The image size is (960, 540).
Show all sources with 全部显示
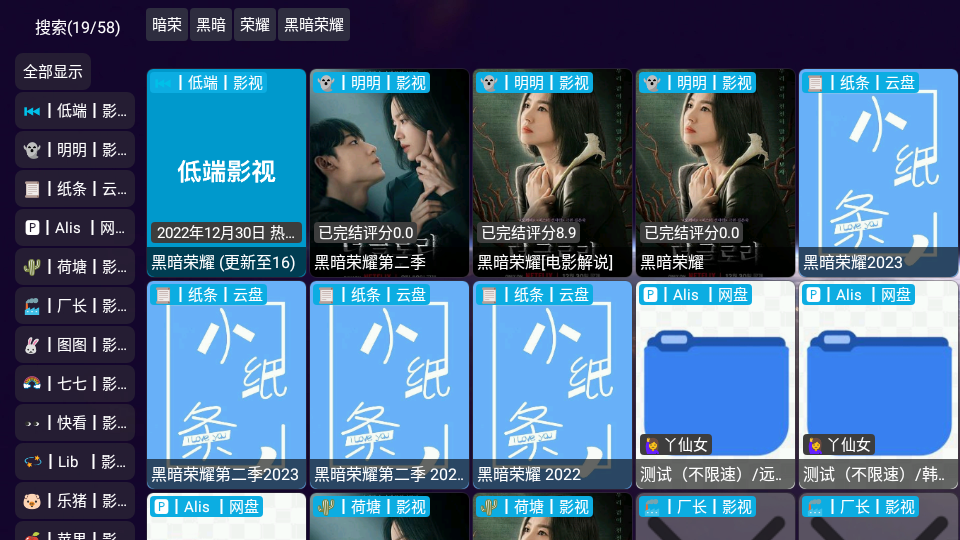click(x=53, y=72)
